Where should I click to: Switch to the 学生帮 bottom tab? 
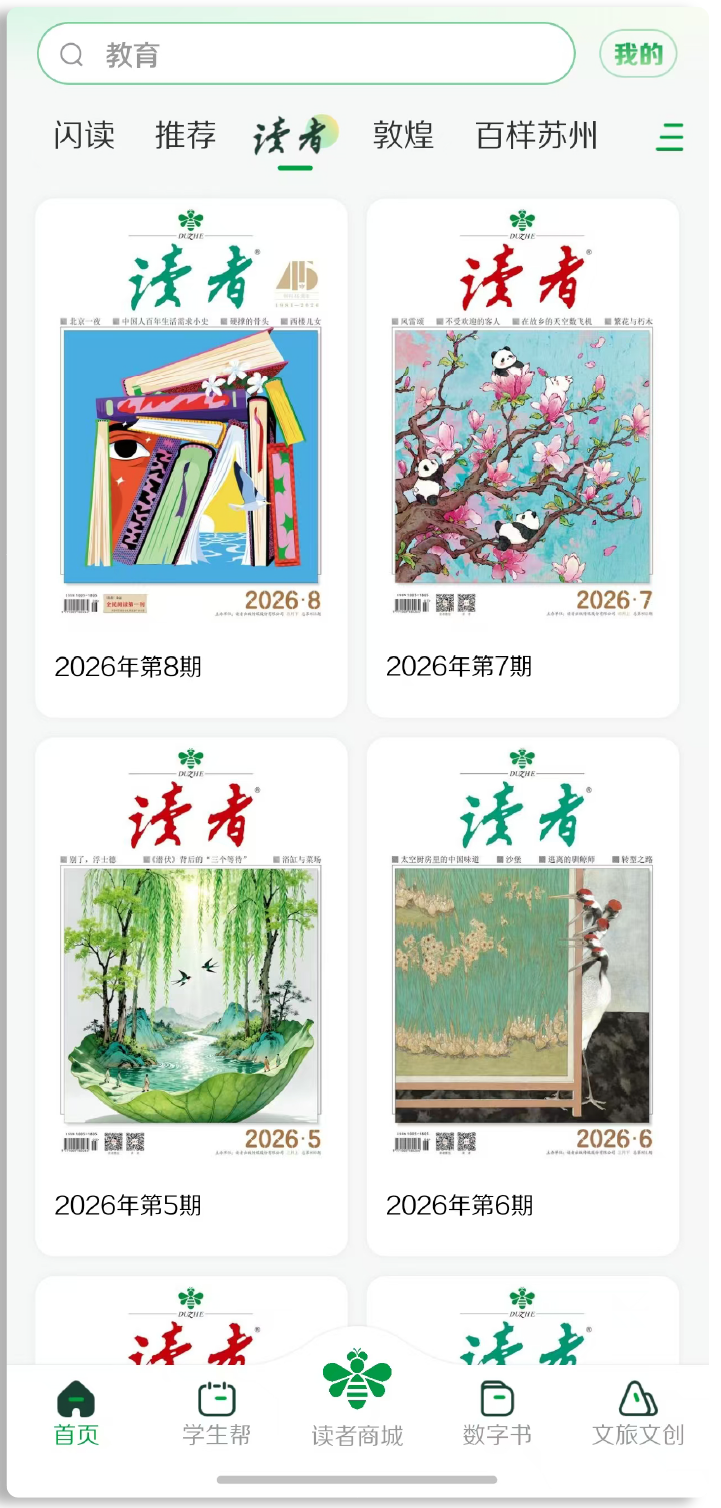coord(216,1414)
